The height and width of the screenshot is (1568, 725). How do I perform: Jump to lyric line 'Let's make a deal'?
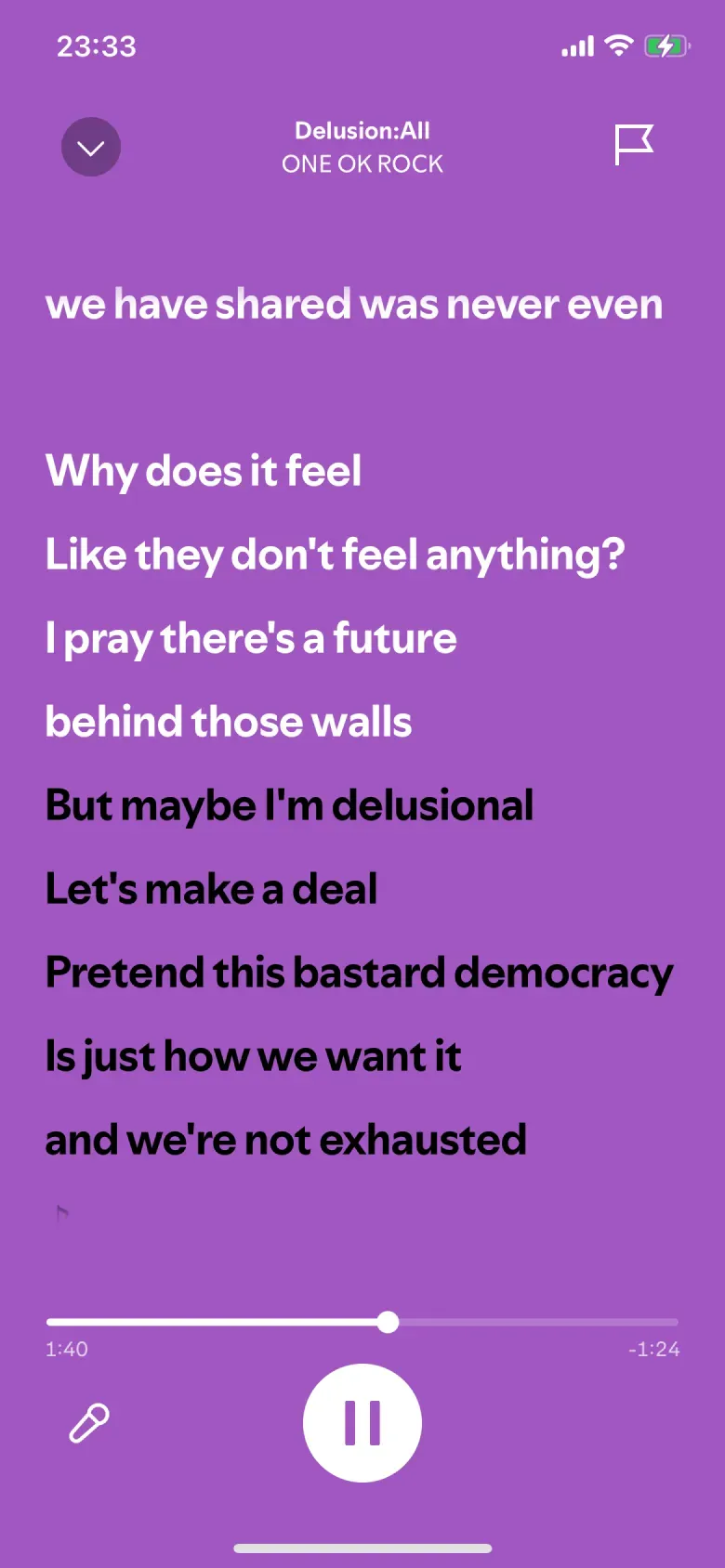(211, 889)
